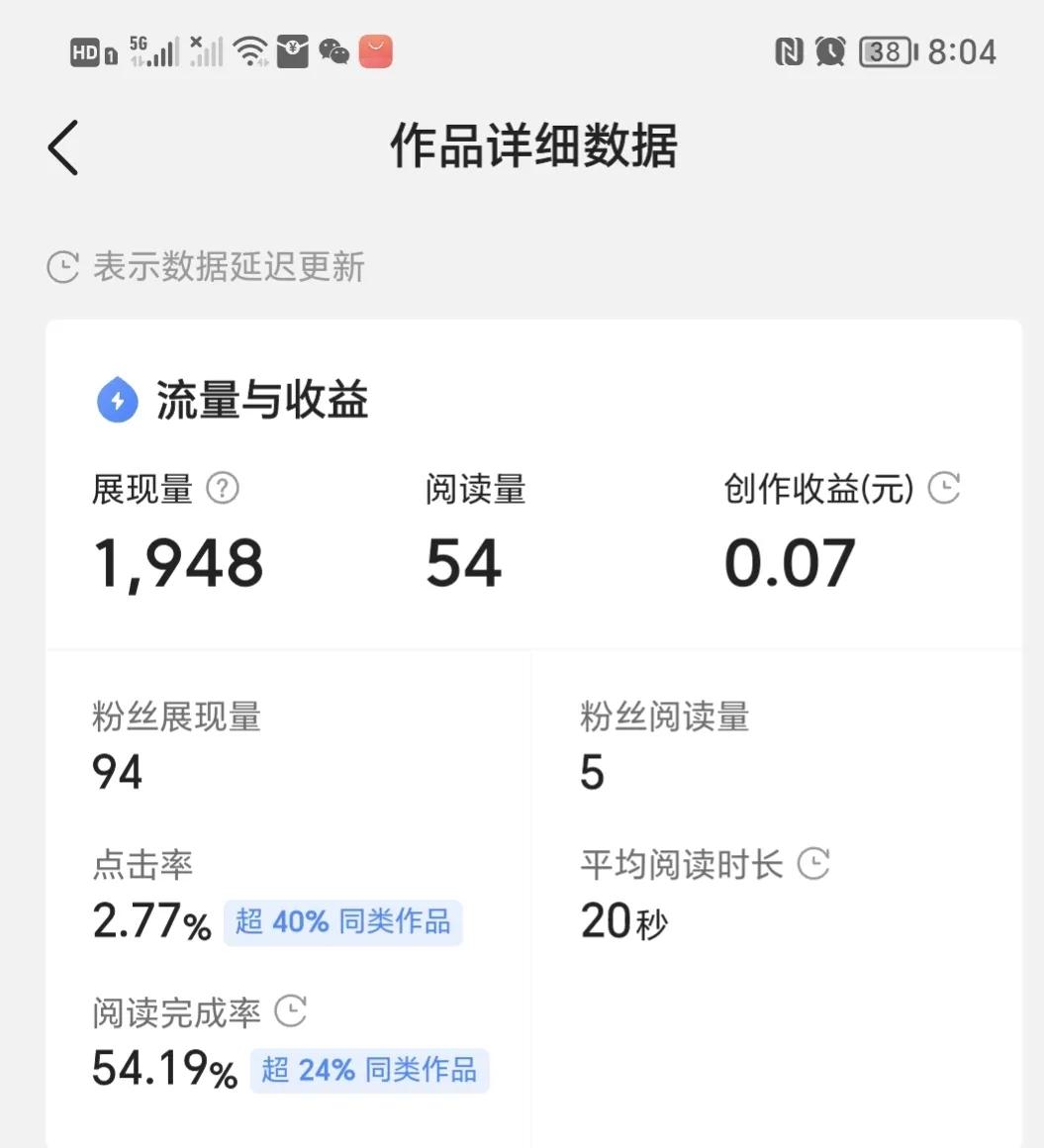The width and height of the screenshot is (1044, 1148).
Task: Click the blue lightning 流量与收益 icon
Action: click(116, 401)
